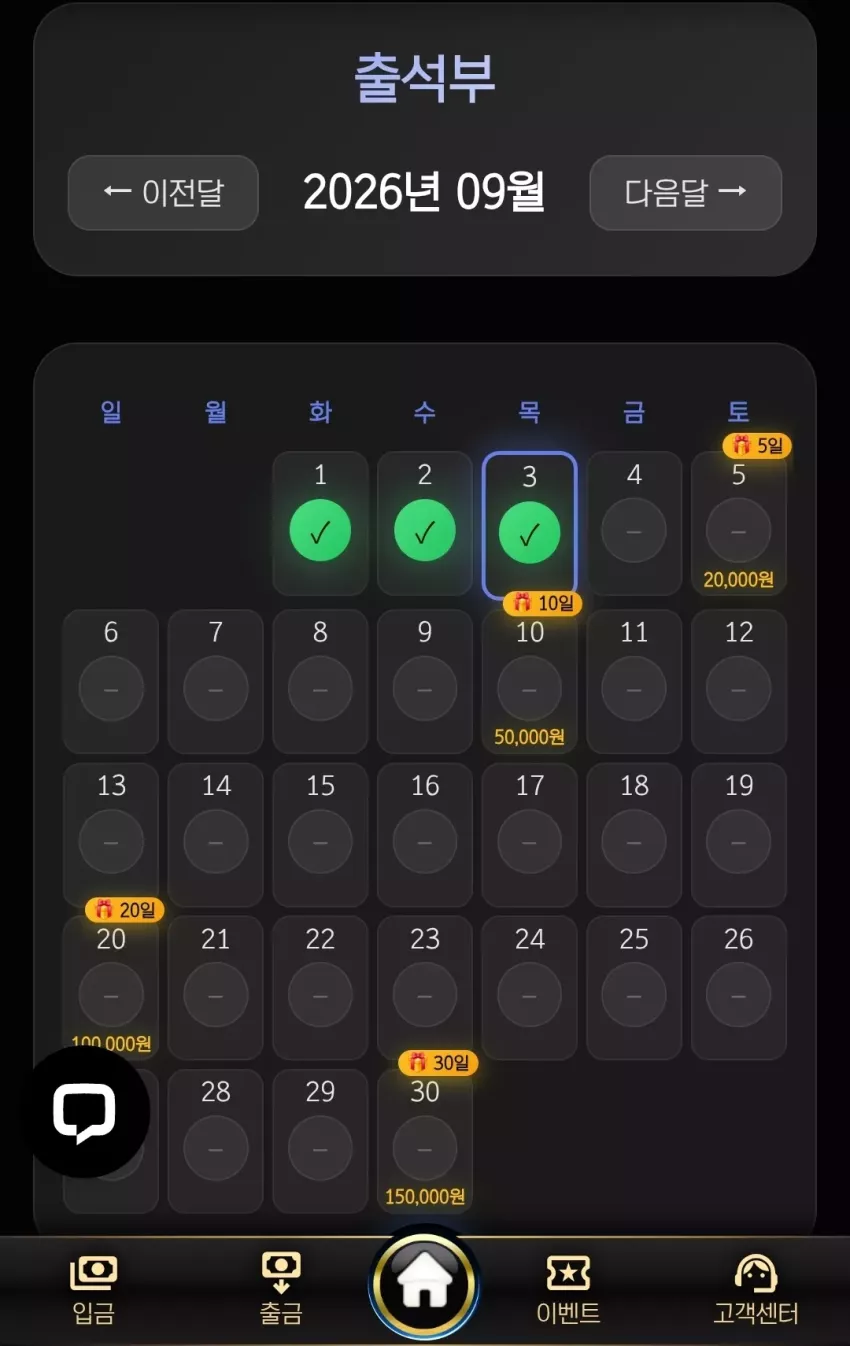The image size is (850, 1346).
Task: Select day 30 with 150,000원 reward
Action: point(425,1141)
